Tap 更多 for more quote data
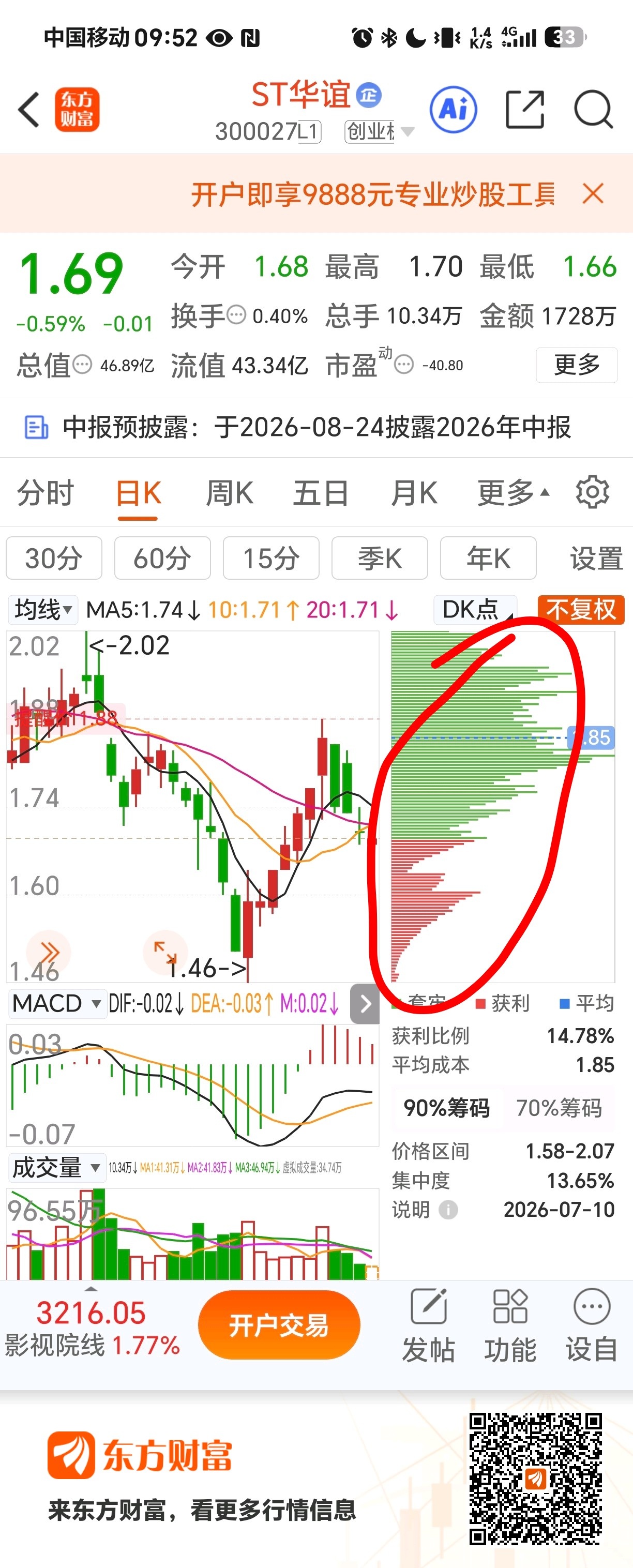This screenshot has height=1568, width=633. click(x=577, y=365)
